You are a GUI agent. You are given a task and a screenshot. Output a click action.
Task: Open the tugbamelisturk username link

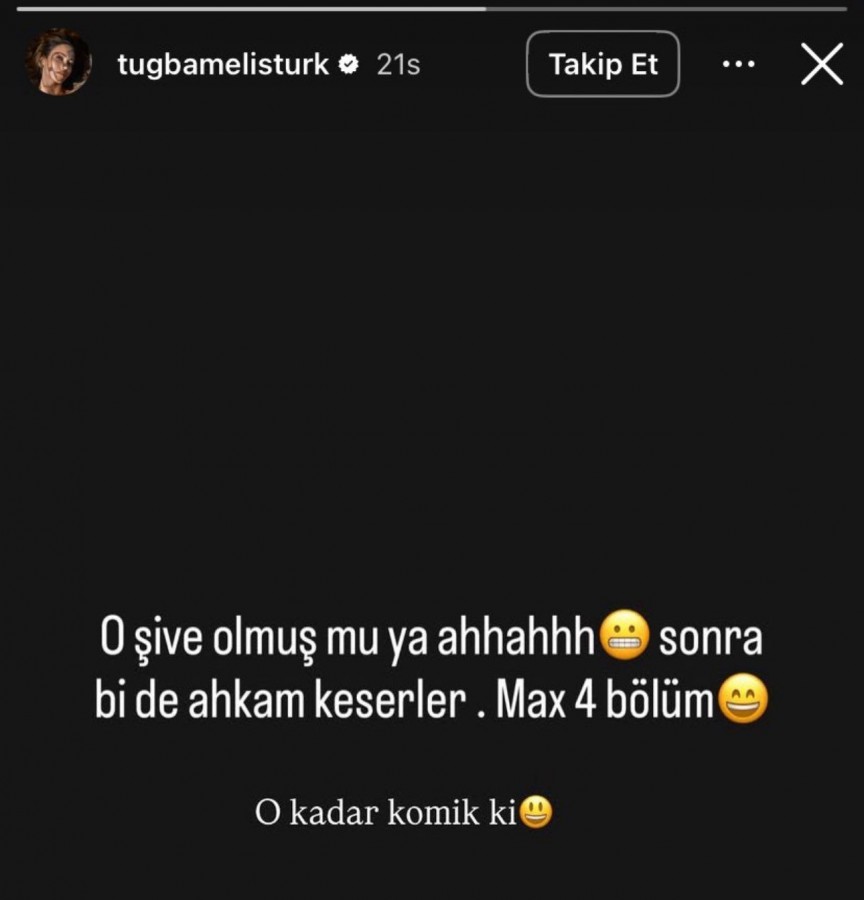(x=222, y=65)
